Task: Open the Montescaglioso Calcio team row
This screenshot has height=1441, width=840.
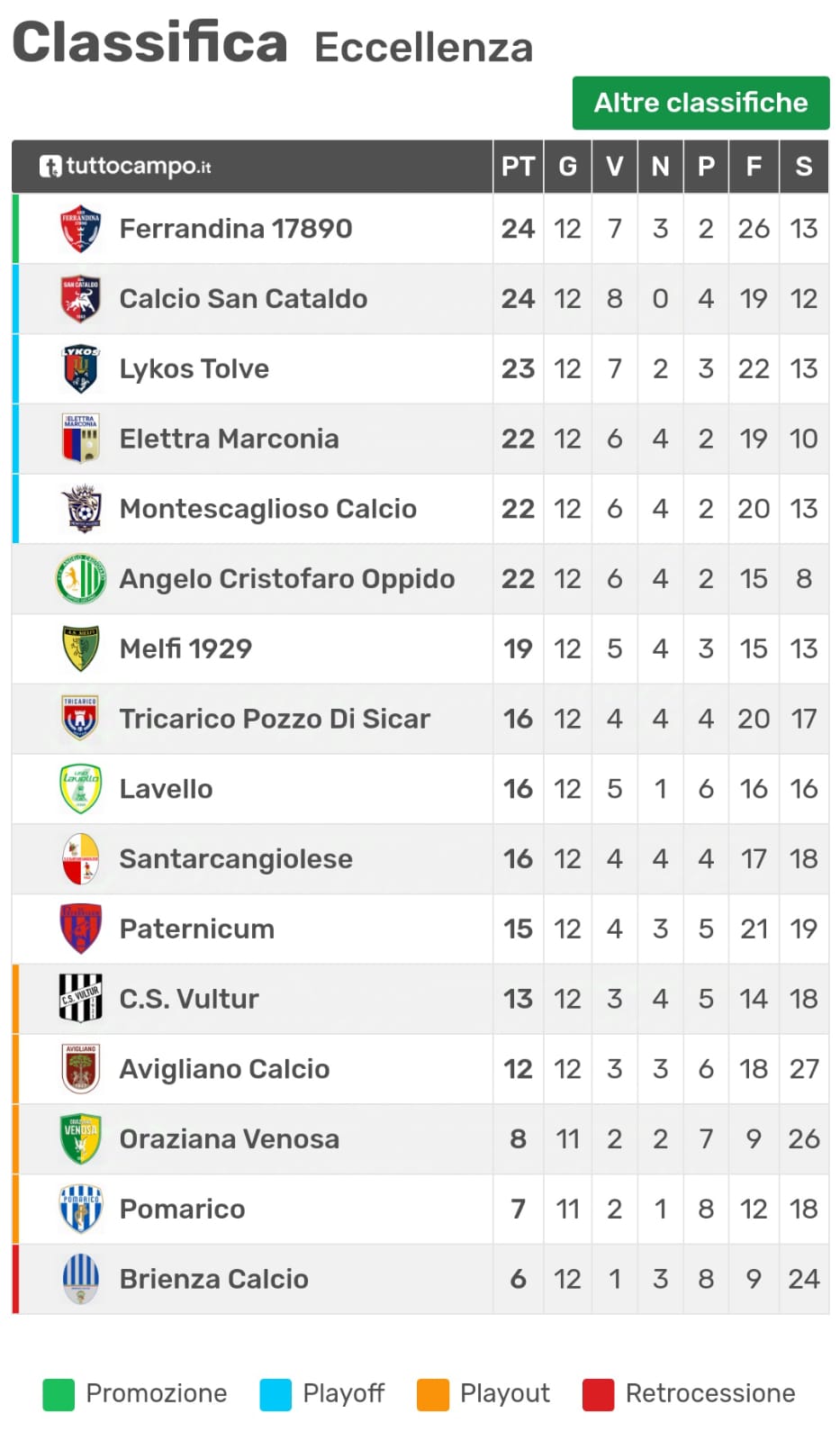Action: point(420,509)
